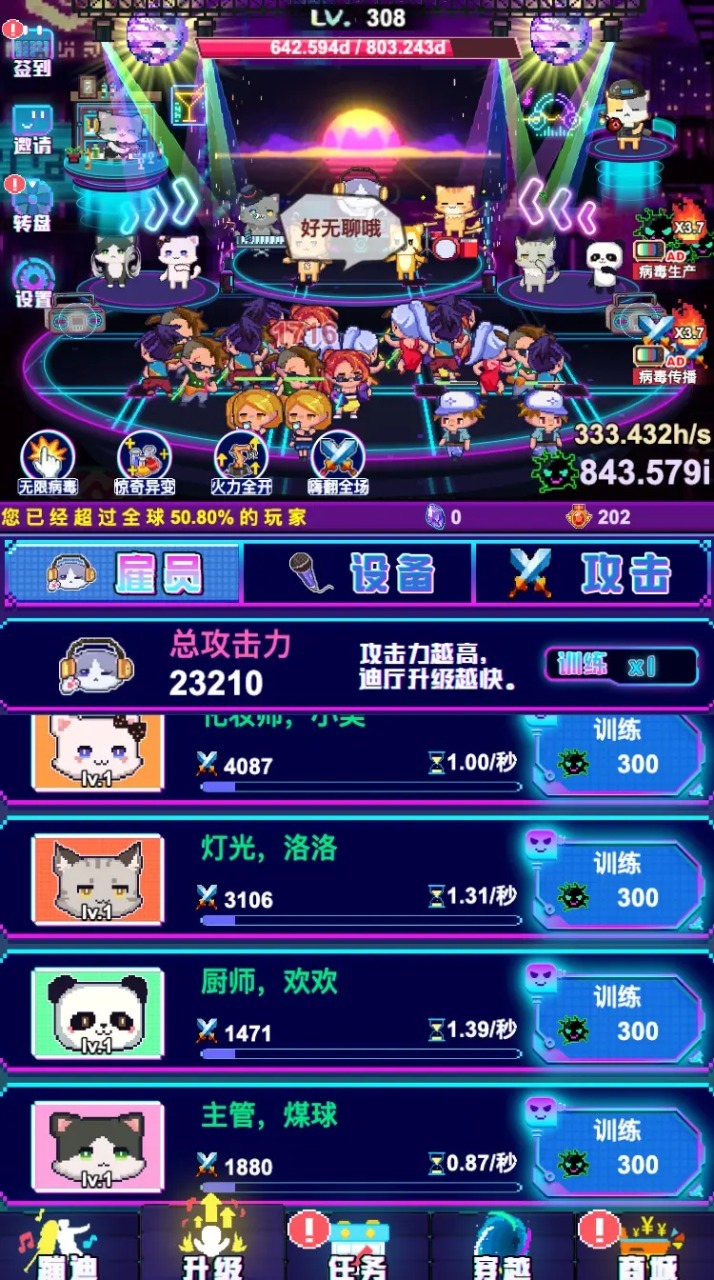Open the 转盘 lucky wheel
Image resolution: width=714 pixels, height=1280 pixels.
coord(32,205)
